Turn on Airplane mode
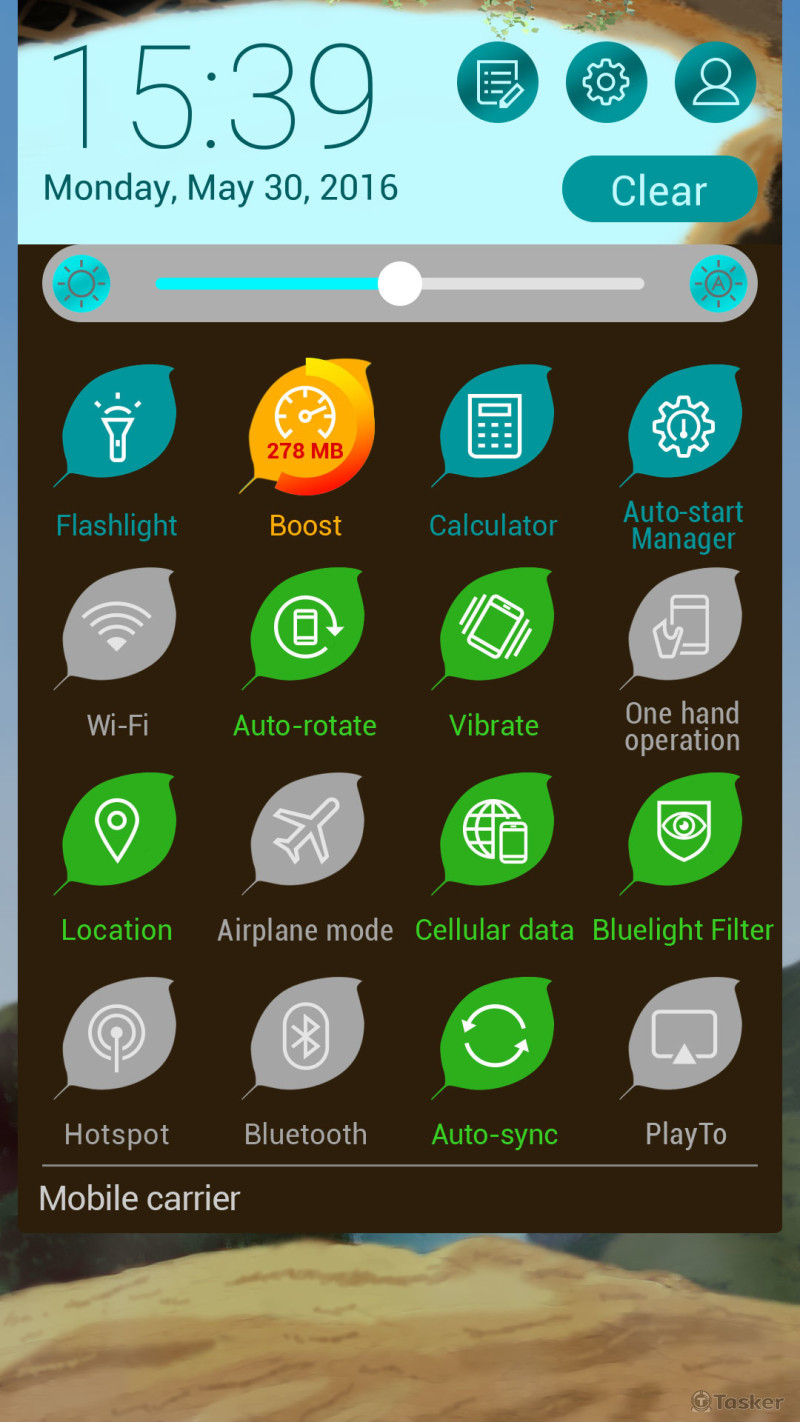 (x=305, y=833)
